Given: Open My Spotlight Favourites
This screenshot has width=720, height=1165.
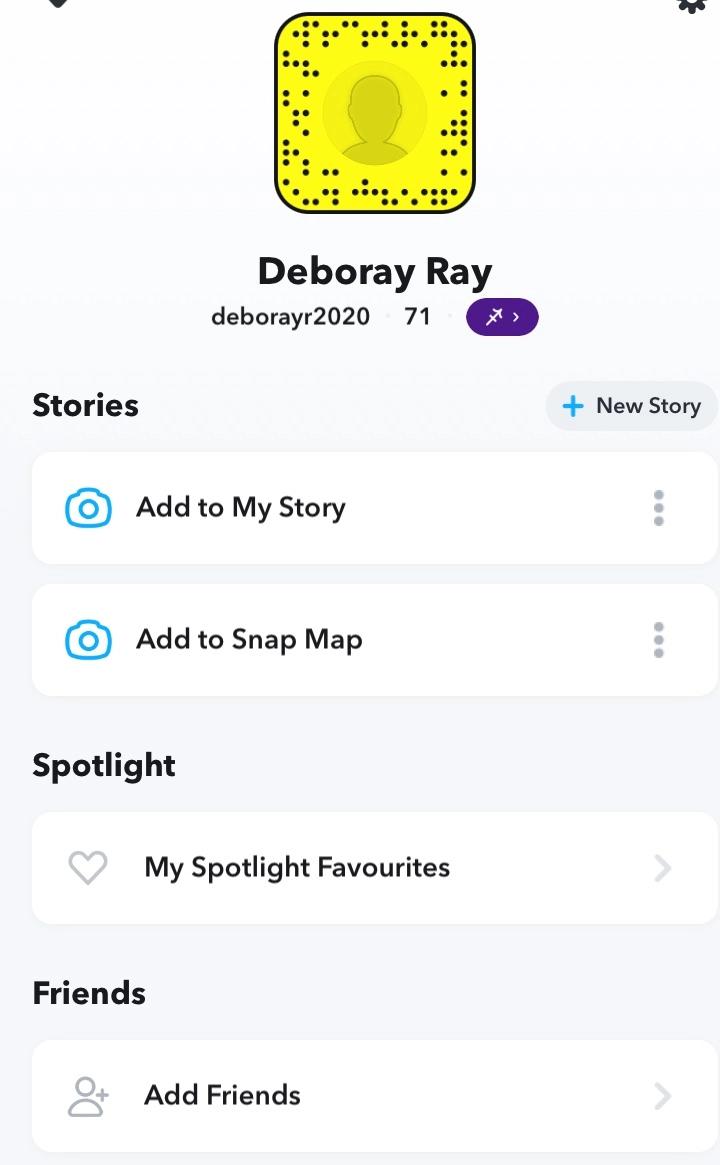Looking at the screenshot, I should [x=374, y=868].
